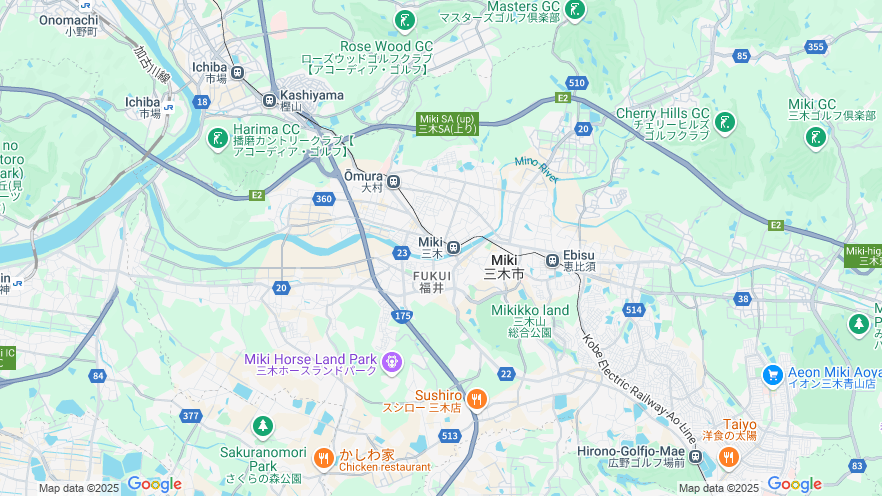
Task: Open the Taiyo restaurant pin
Action: 728,458
